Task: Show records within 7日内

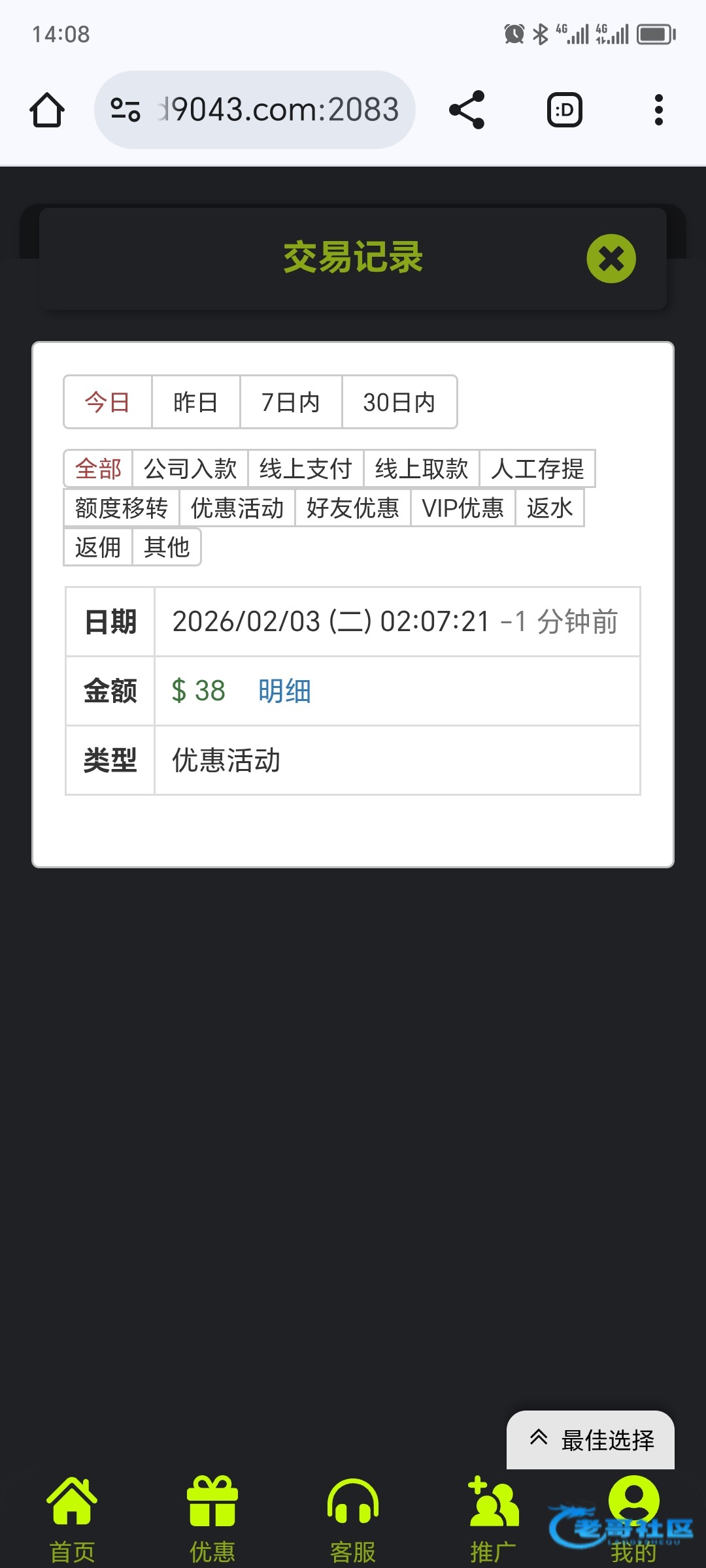Action: click(290, 402)
